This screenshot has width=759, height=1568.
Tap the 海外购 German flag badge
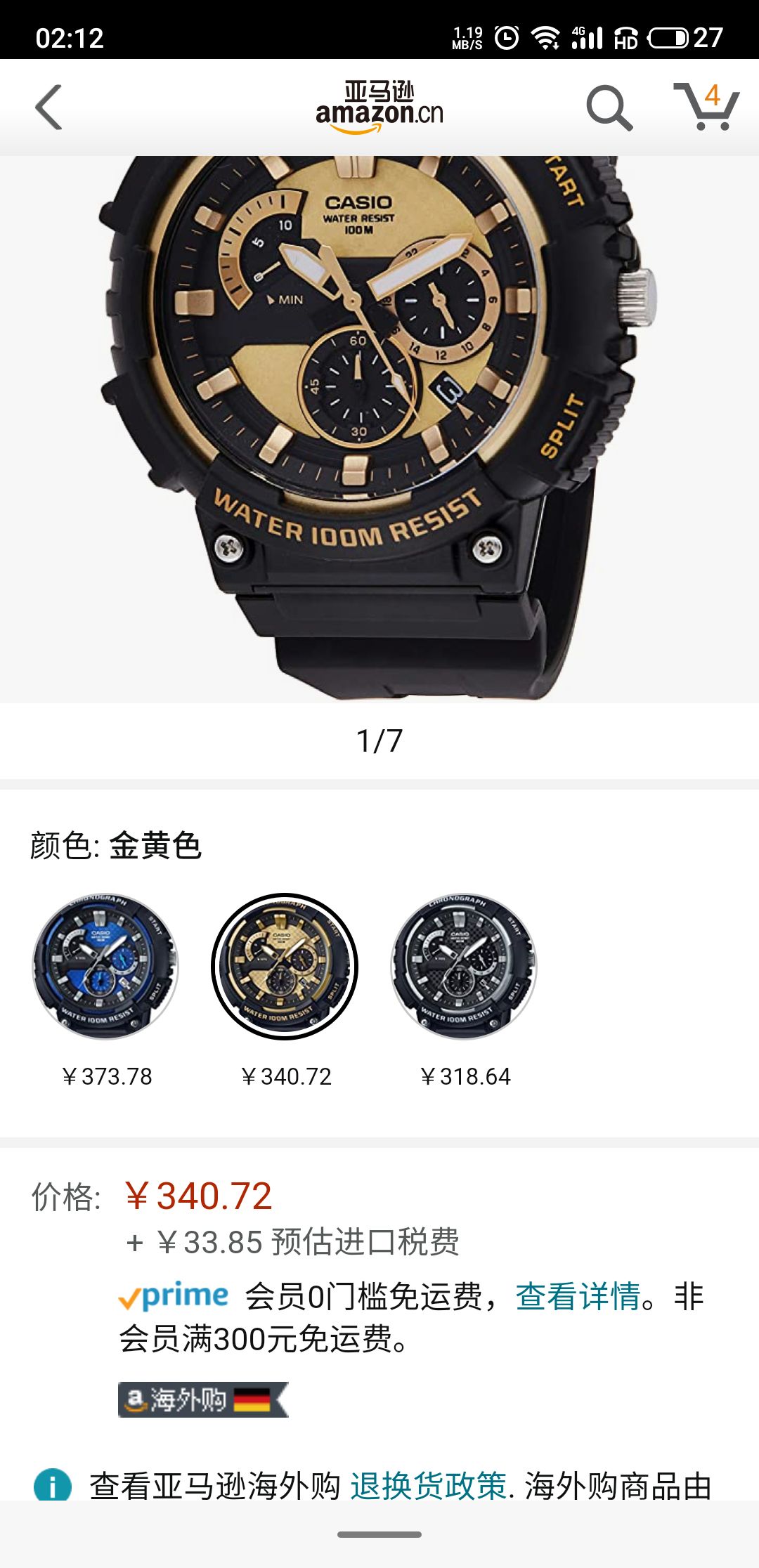[204, 1398]
